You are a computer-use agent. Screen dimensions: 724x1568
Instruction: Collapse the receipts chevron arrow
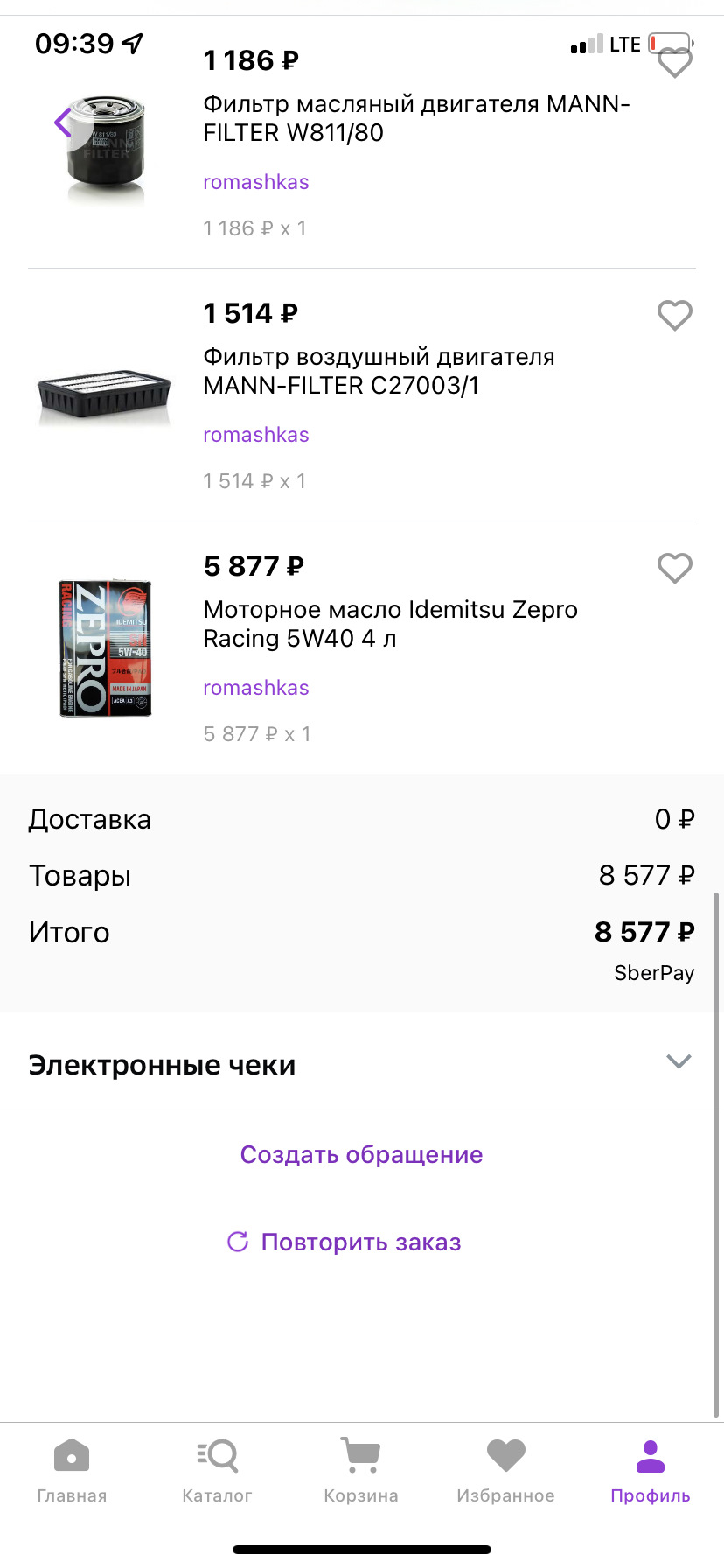click(678, 1061)
